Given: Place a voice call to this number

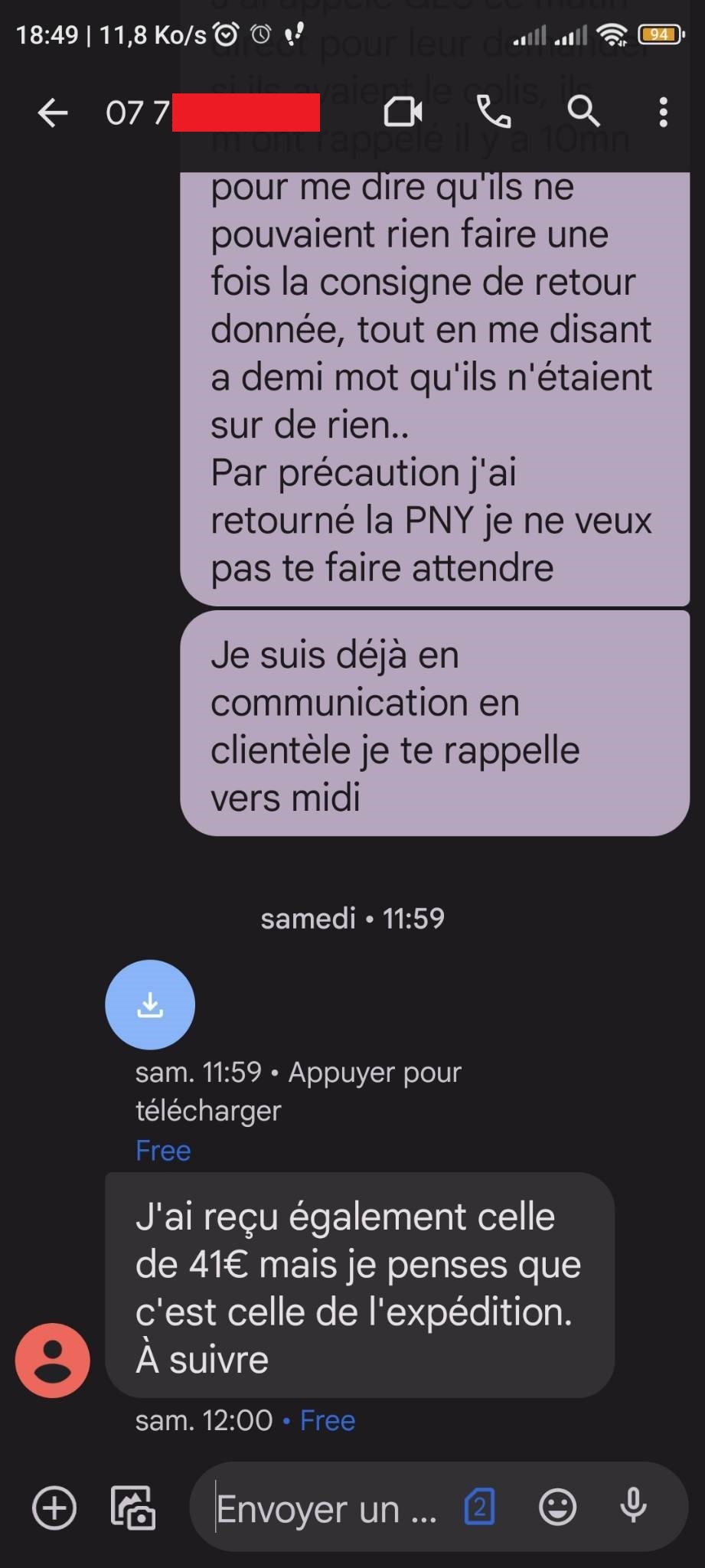Looking at the screenshot, I should click(x=494, y=113).
